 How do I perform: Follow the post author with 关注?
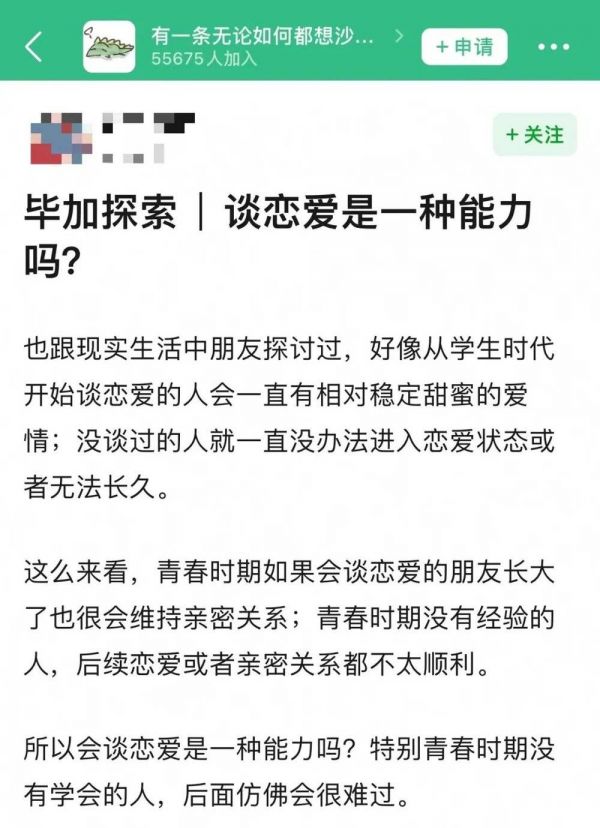[535, 135]
